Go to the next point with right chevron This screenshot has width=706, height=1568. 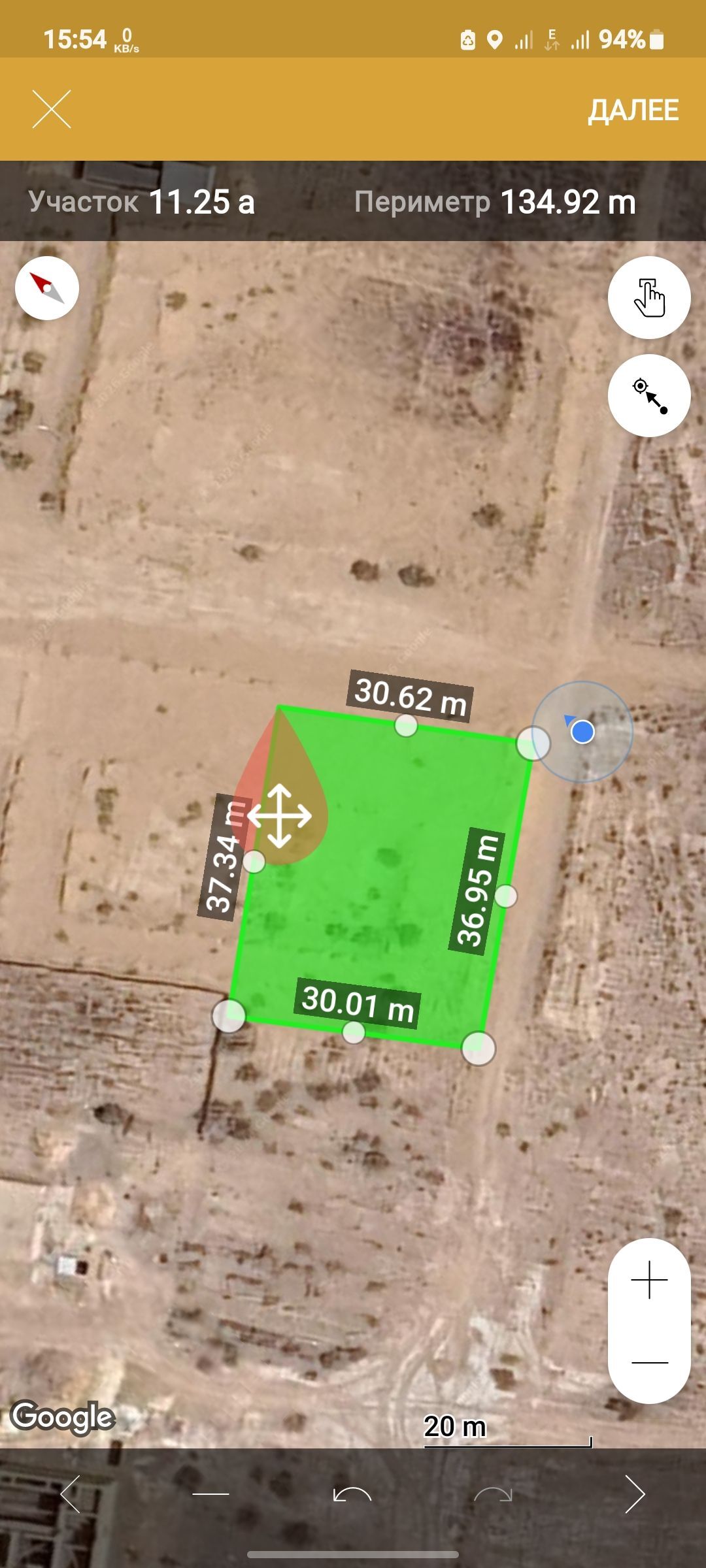click(635, 1494)
